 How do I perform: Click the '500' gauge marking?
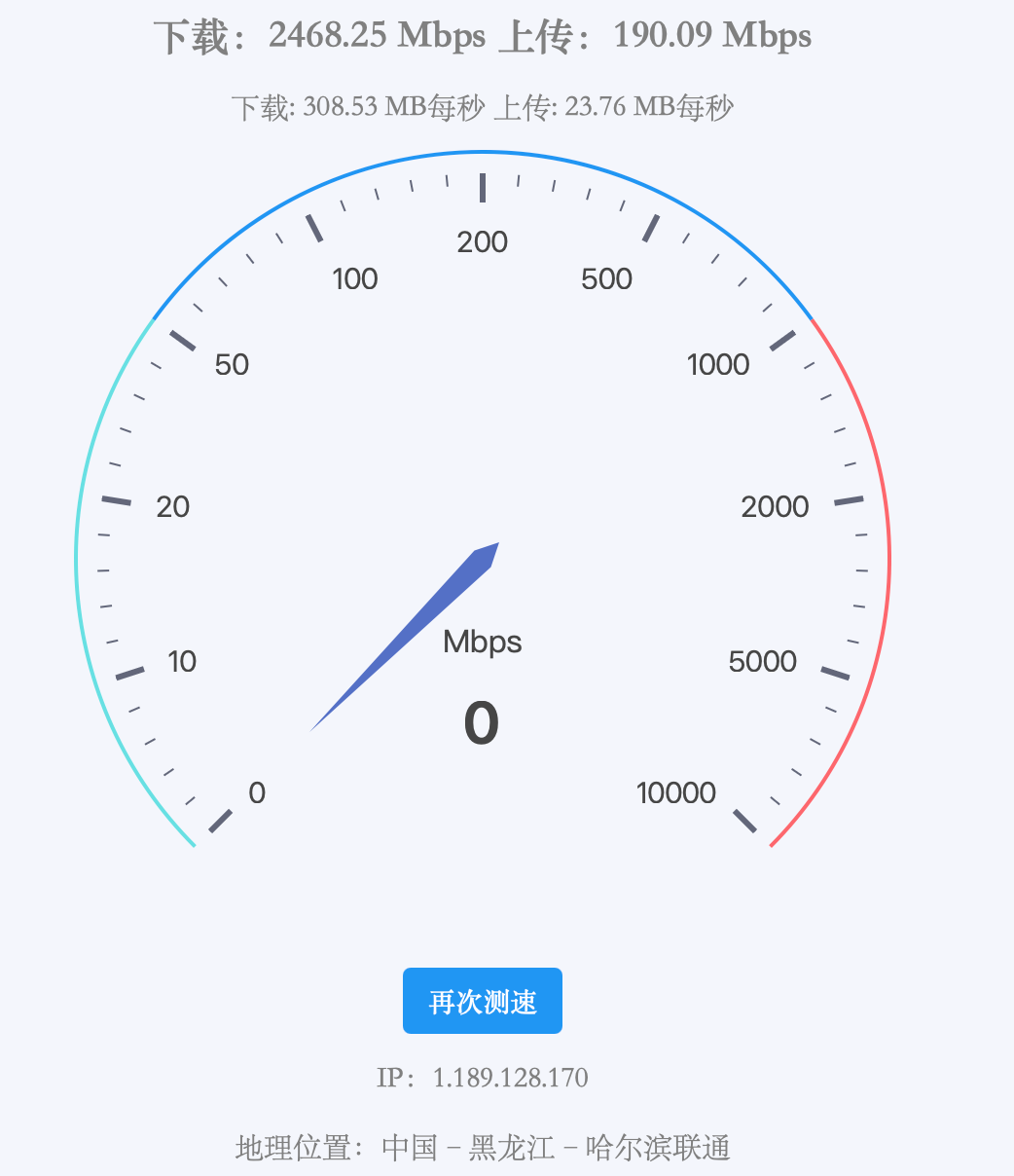pyautogui.click(x=606, y=278)
